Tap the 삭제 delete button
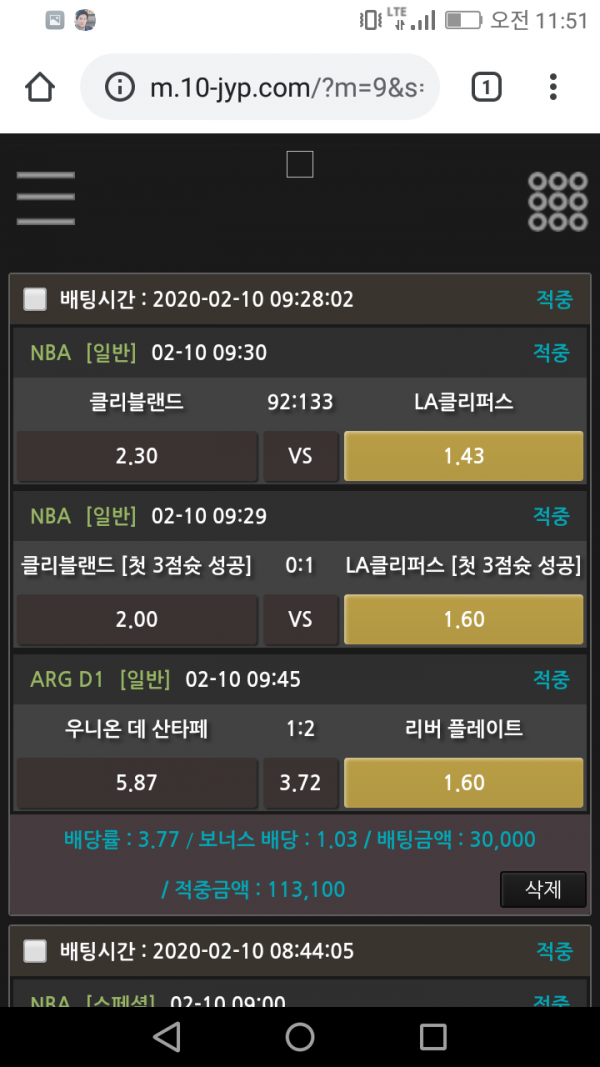This screenshot has width=600, height=1067. tap(543, 889)
